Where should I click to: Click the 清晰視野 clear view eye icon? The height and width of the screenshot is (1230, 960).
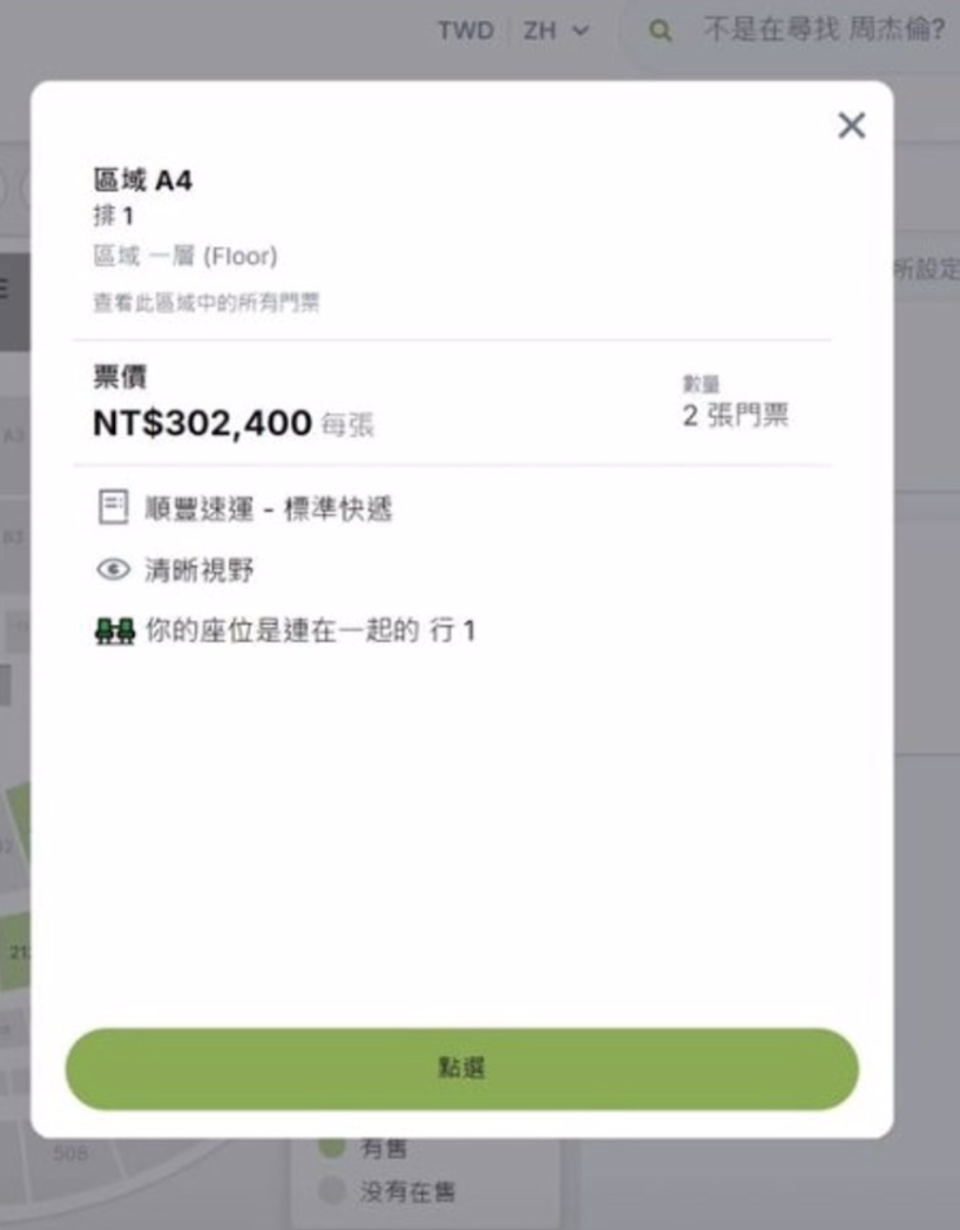(113, 568)
